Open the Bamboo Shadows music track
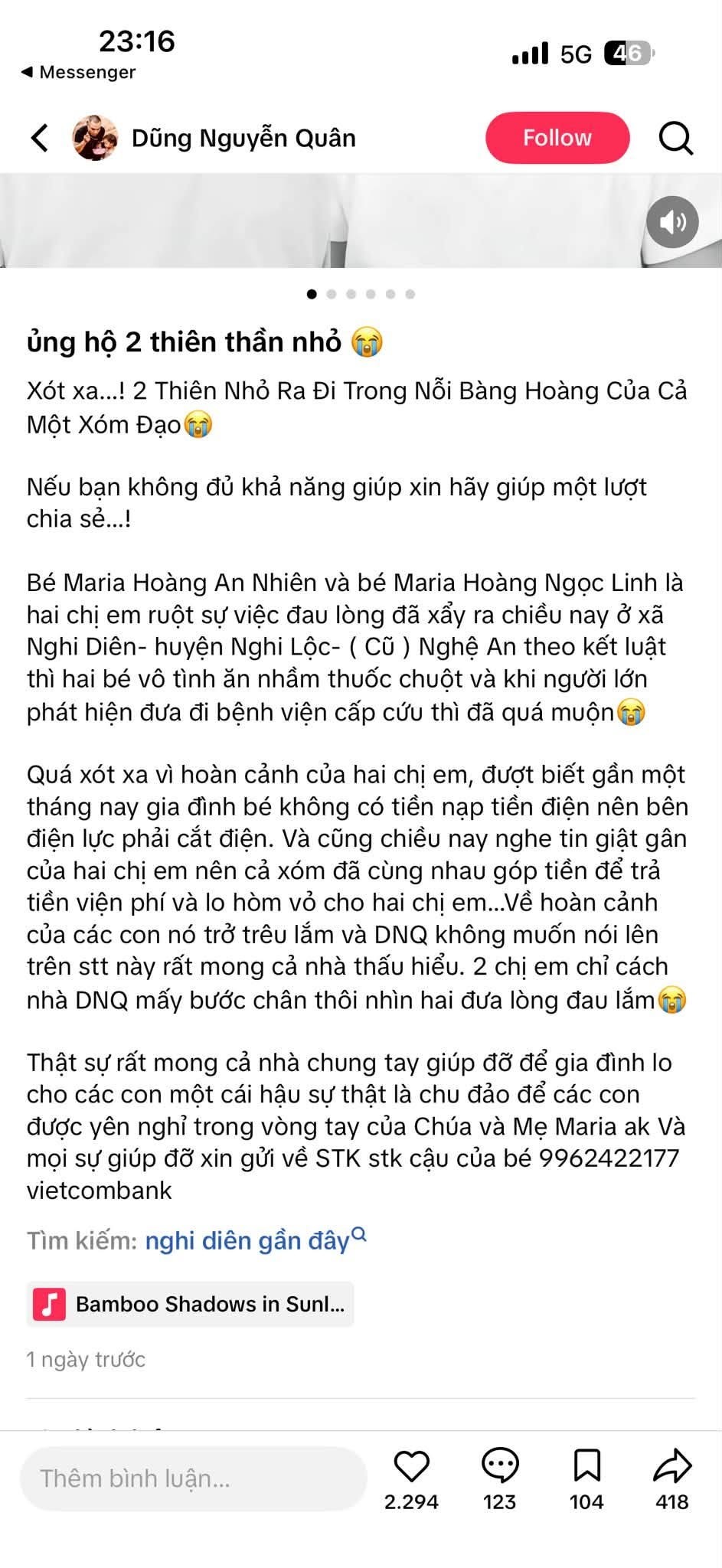Image resolution: width=722 pixels, height=1568 pixels. coord(190,1304)
